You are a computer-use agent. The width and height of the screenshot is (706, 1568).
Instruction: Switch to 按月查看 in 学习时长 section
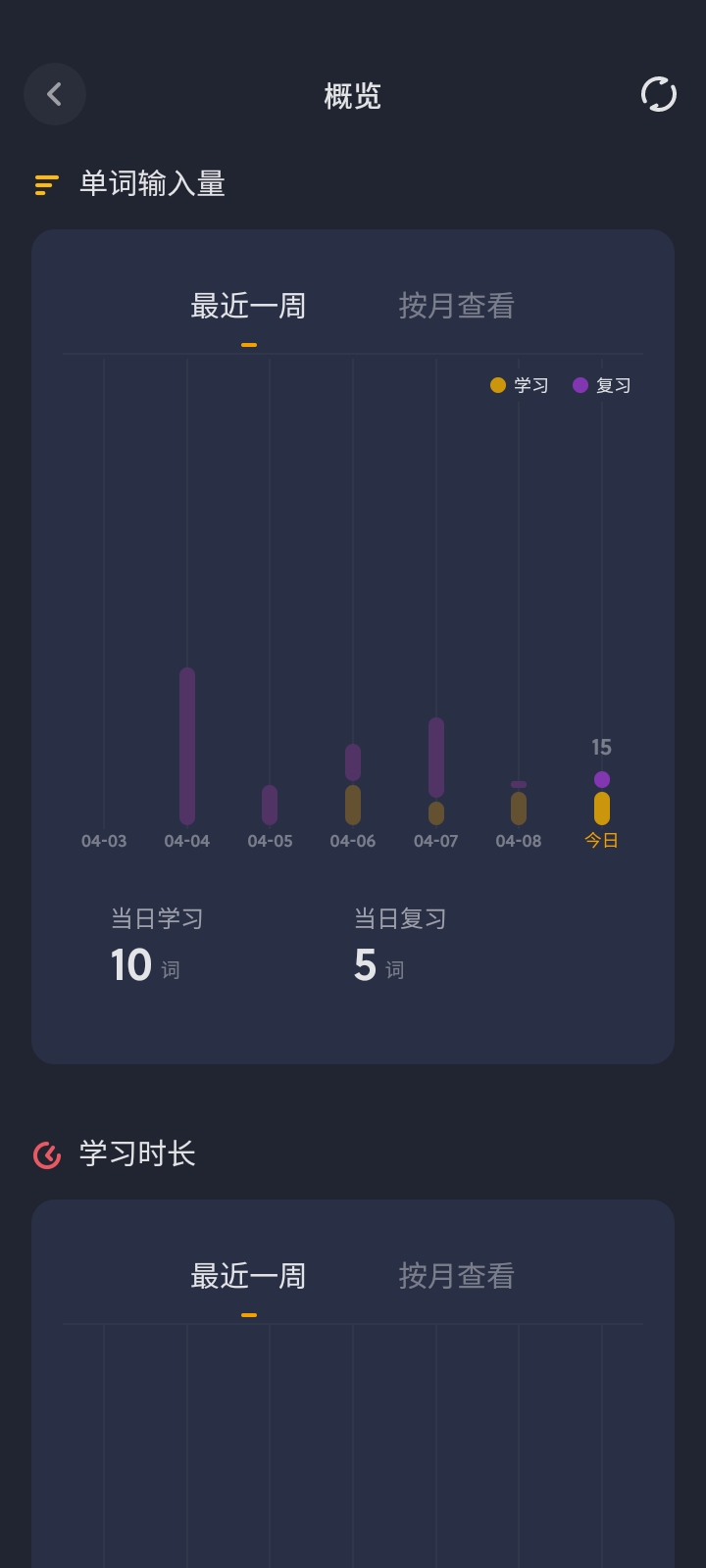coord(456,1276)
